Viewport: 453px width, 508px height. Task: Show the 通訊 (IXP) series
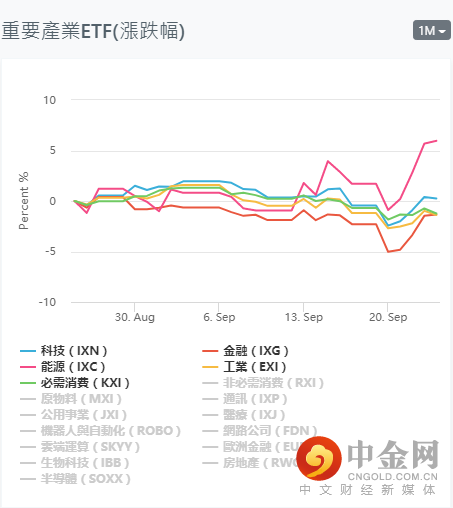click(245, 399)
